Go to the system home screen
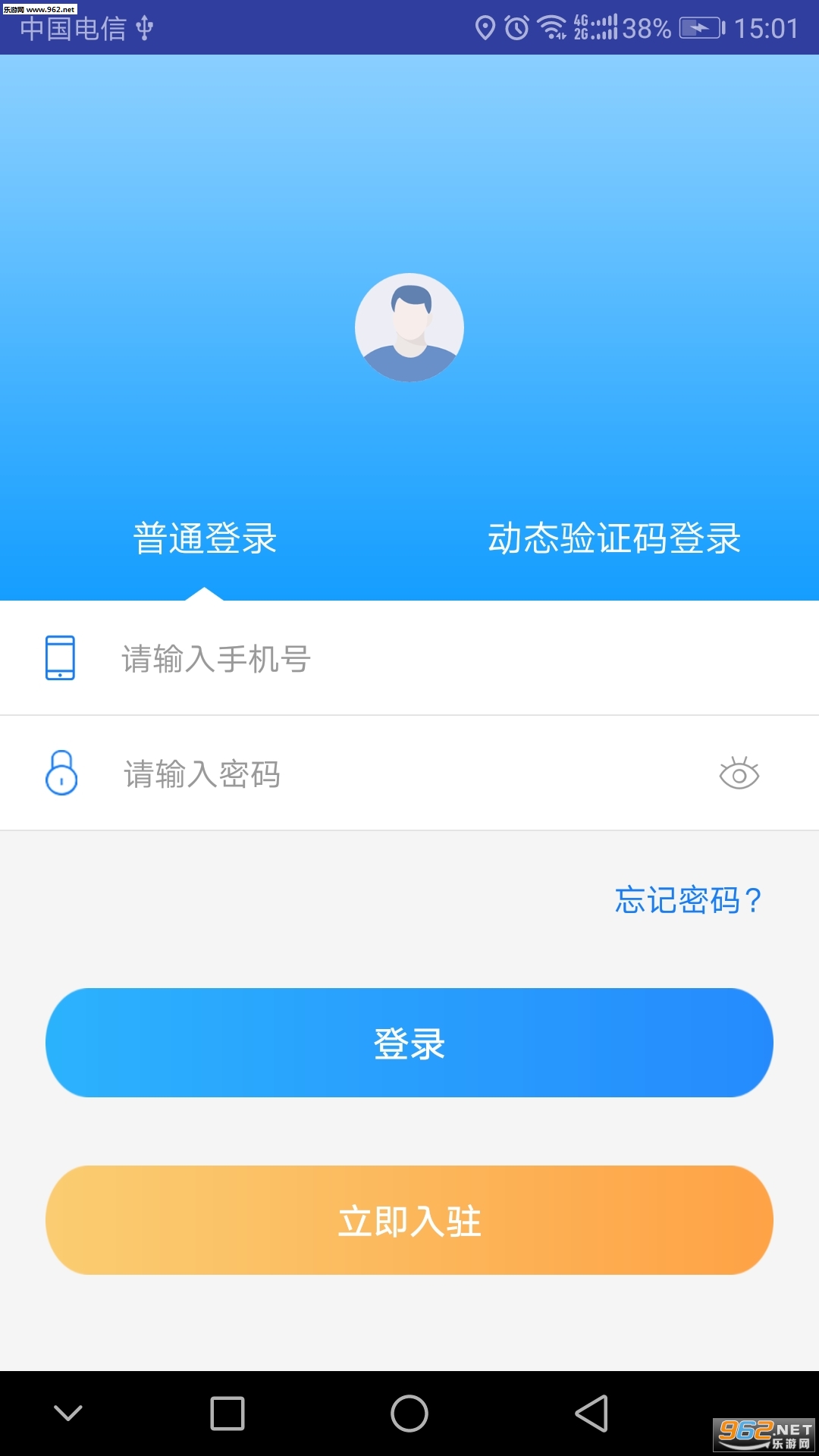The width and height of the screenshot is (819, 1456). coord(409,1414)
